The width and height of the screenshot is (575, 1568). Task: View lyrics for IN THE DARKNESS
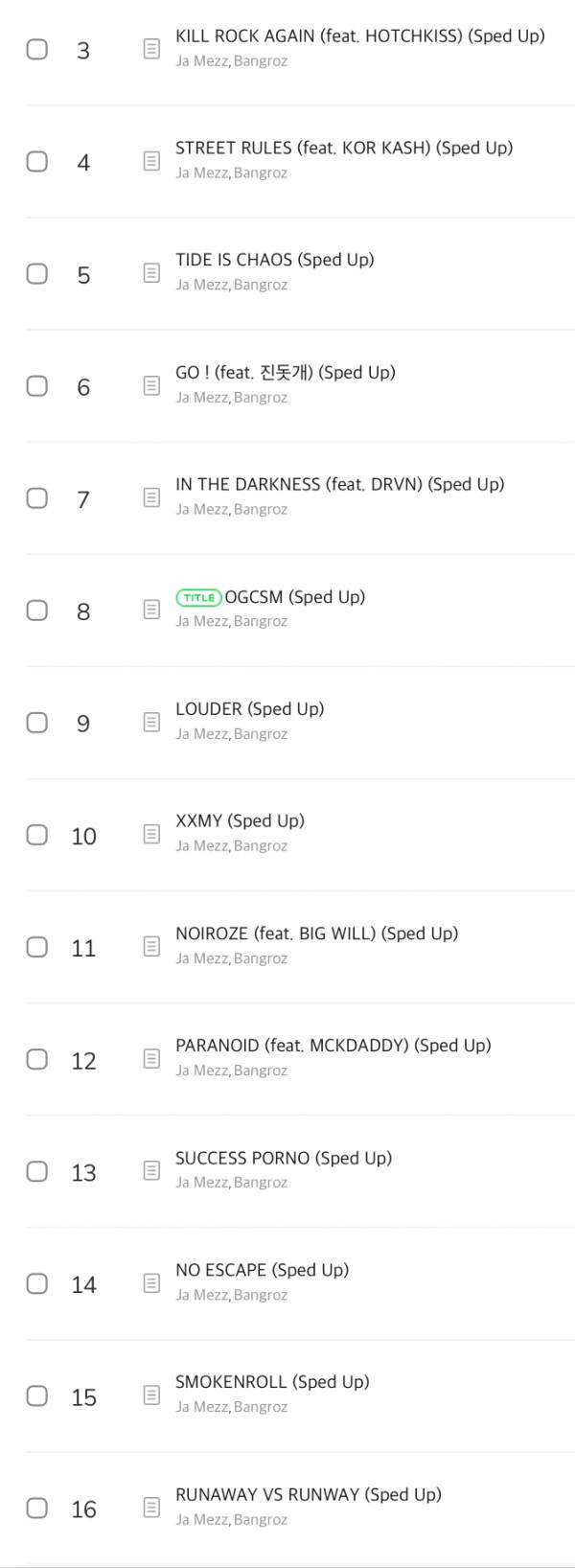click(x=151, y=497)
